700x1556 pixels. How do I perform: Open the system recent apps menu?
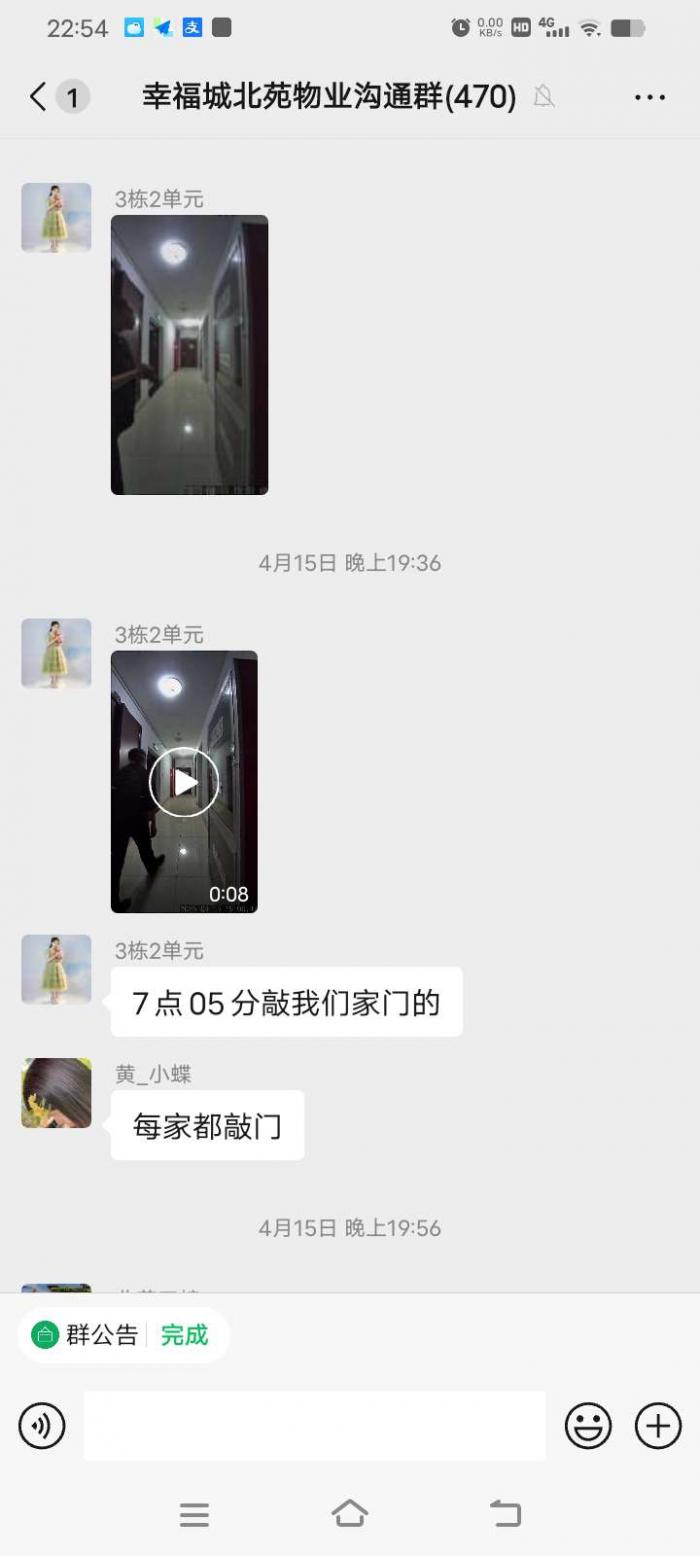point(194,1515)
